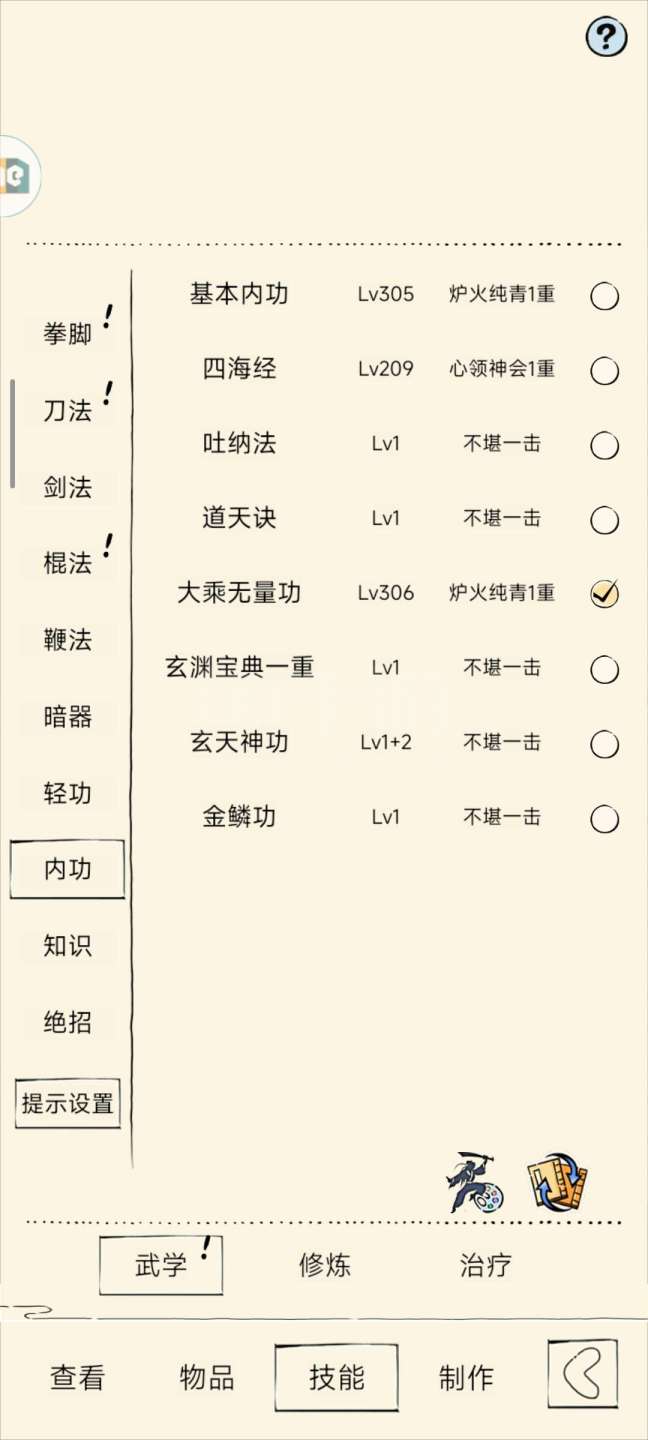Open the 绝招 category
Image resolution: width=648 pixels, height=1440 pixels.
tap(68, 1022)
